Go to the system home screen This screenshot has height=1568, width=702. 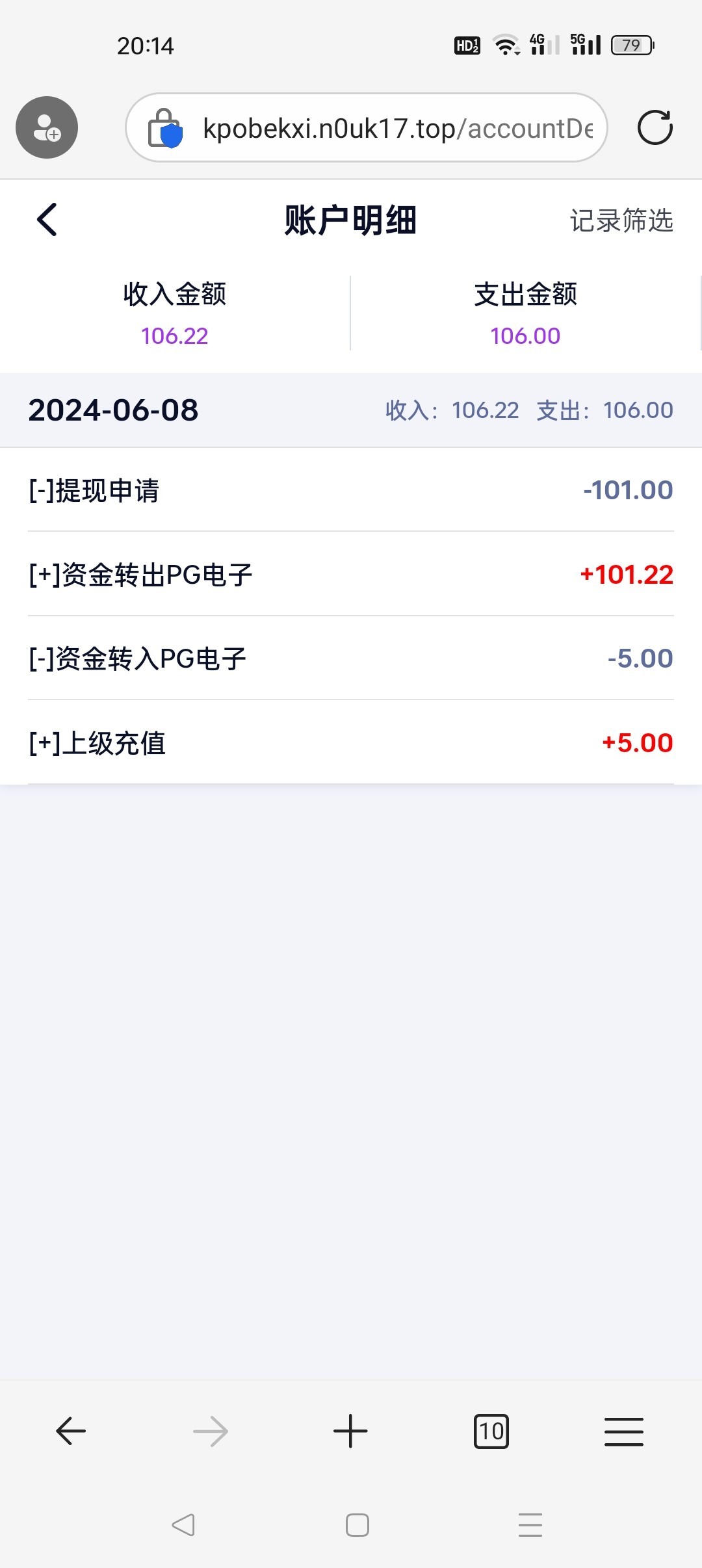click(x=357, y=1525)
